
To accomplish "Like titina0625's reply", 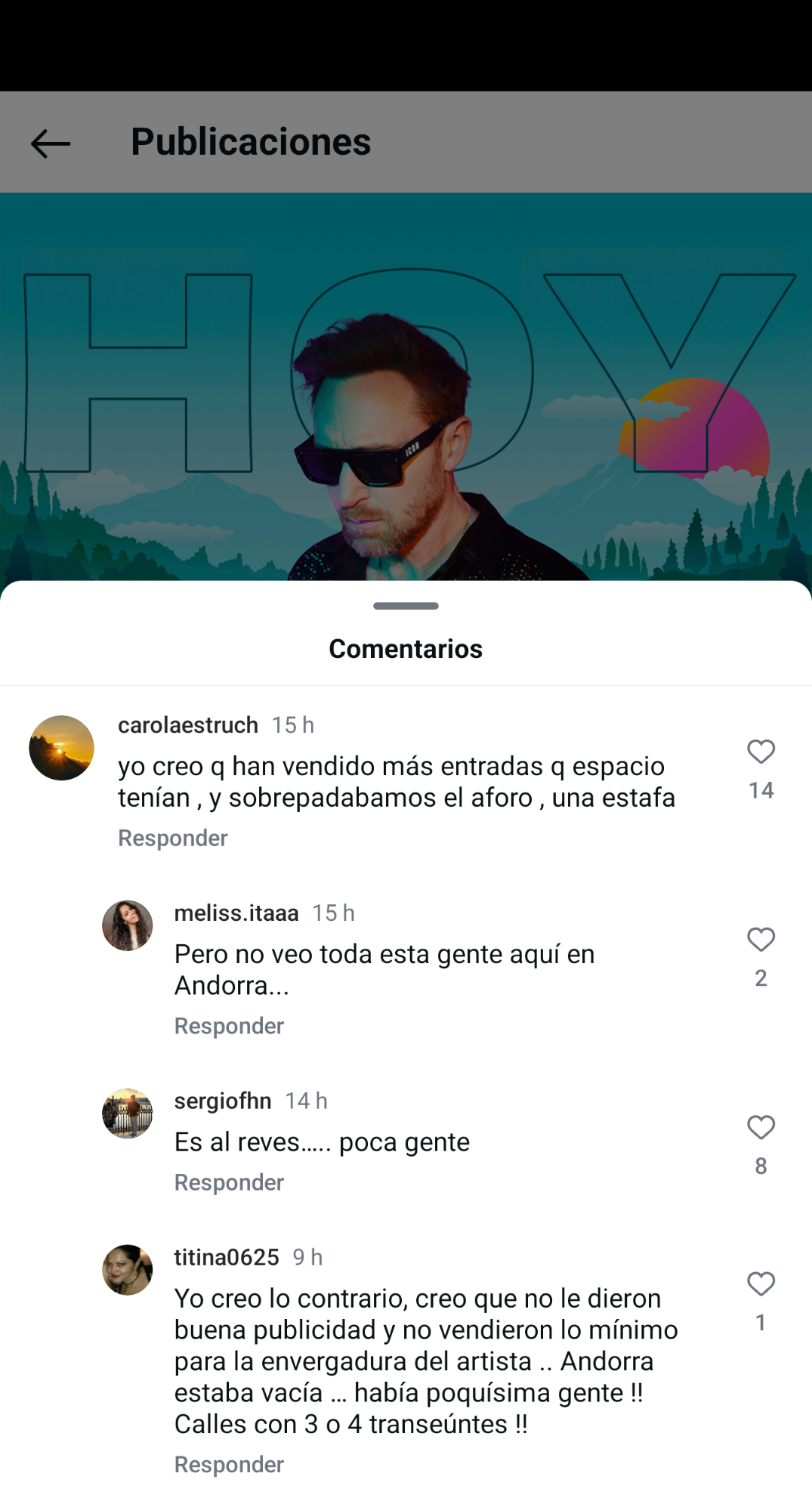I will click(x=761, y=1284).
